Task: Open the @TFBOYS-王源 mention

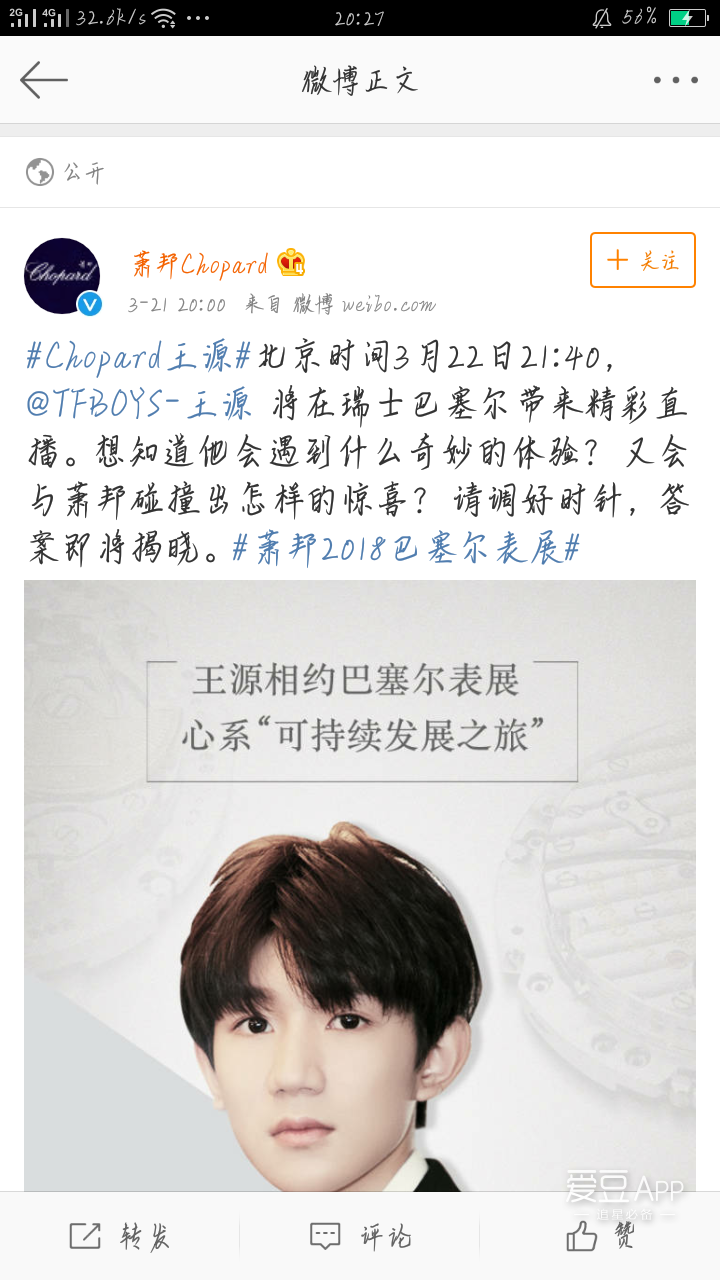Action: 139,402
